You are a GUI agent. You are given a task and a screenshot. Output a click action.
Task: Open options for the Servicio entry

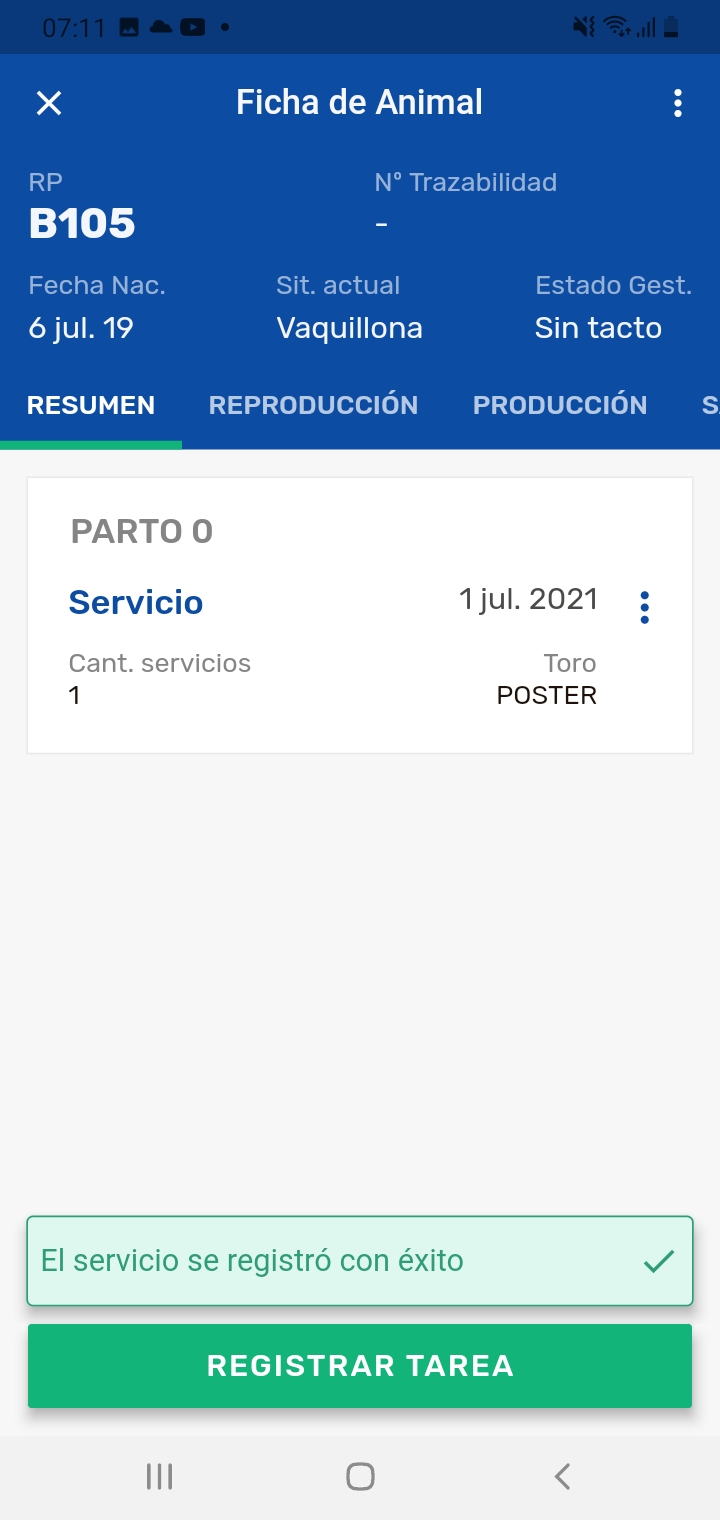tap(644, 607)
